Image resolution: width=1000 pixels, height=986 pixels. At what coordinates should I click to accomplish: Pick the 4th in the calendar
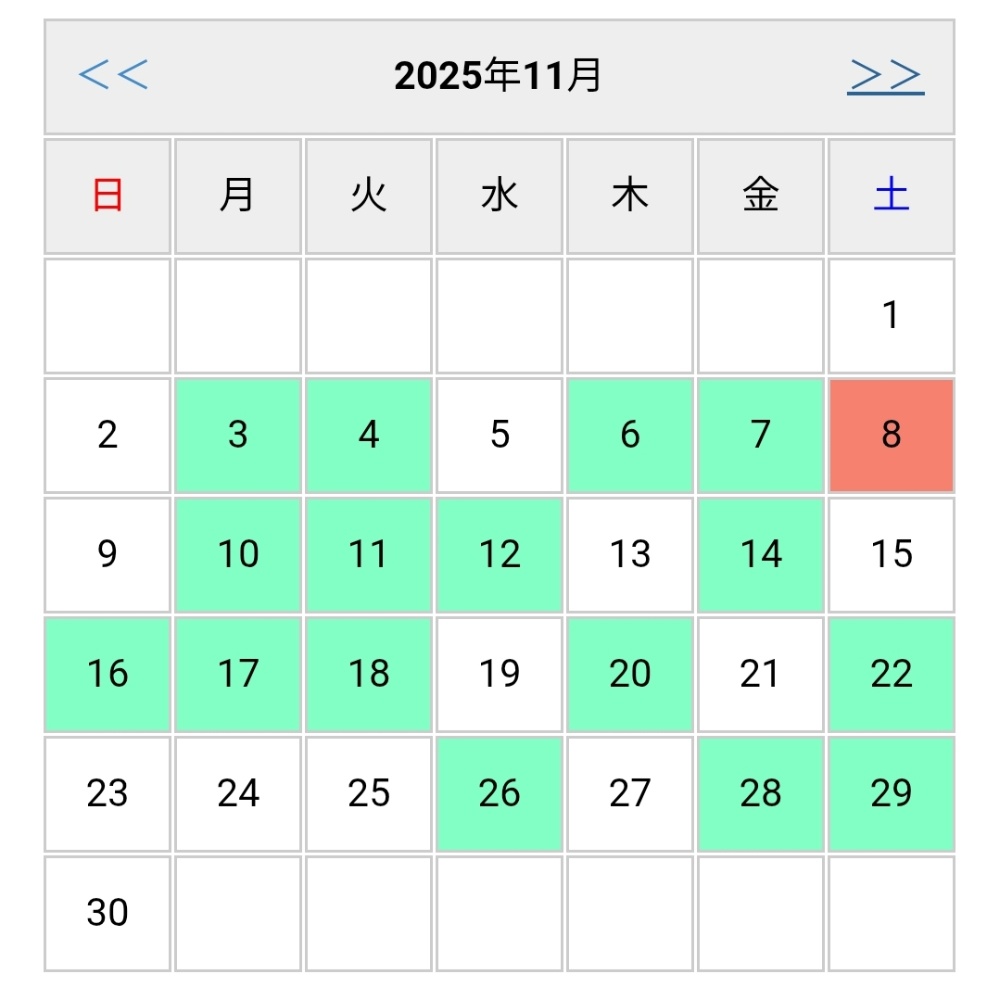pyautogui.click(x=369, y=435)
